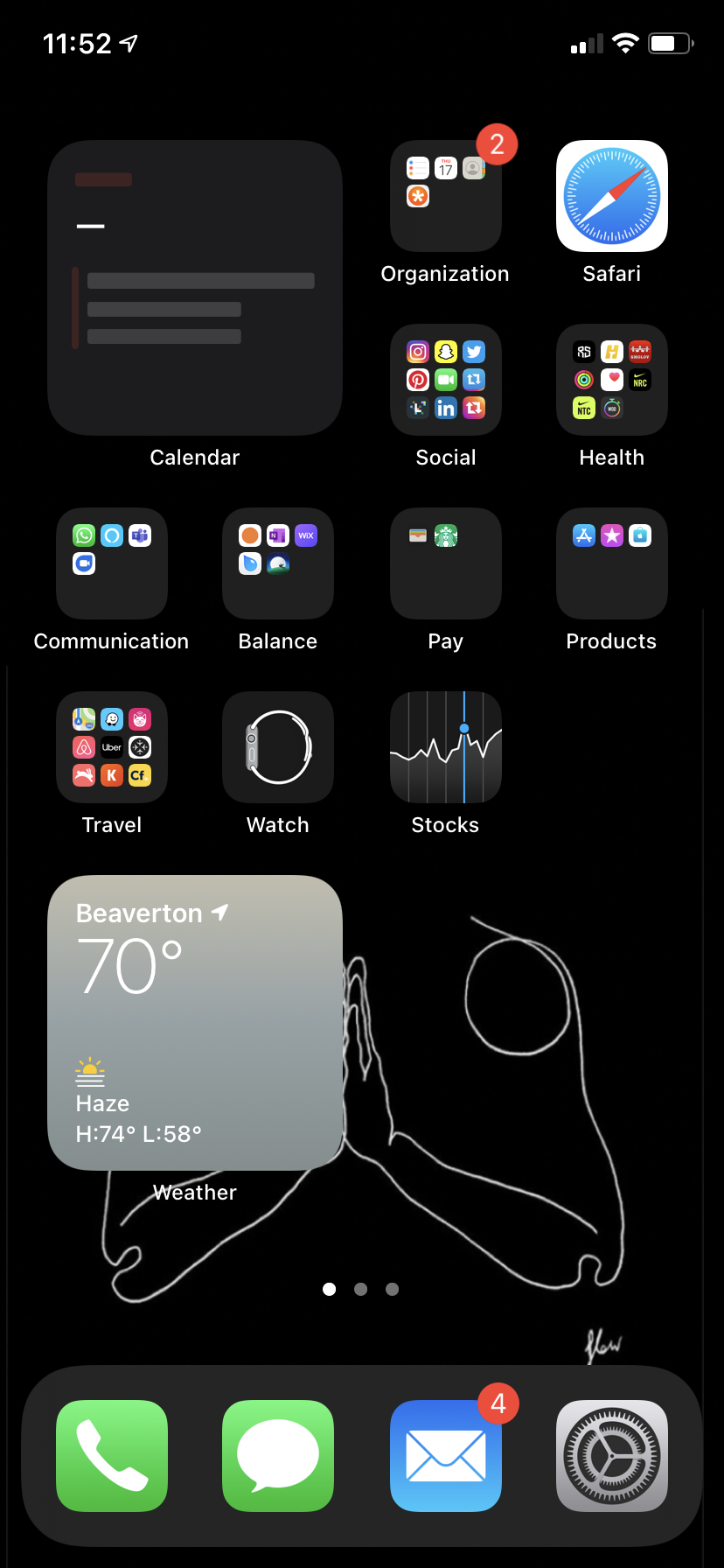This screenshot has width=724, height=1568.
Task: Launch Safari browser
Action: click(x=612, y=197)
